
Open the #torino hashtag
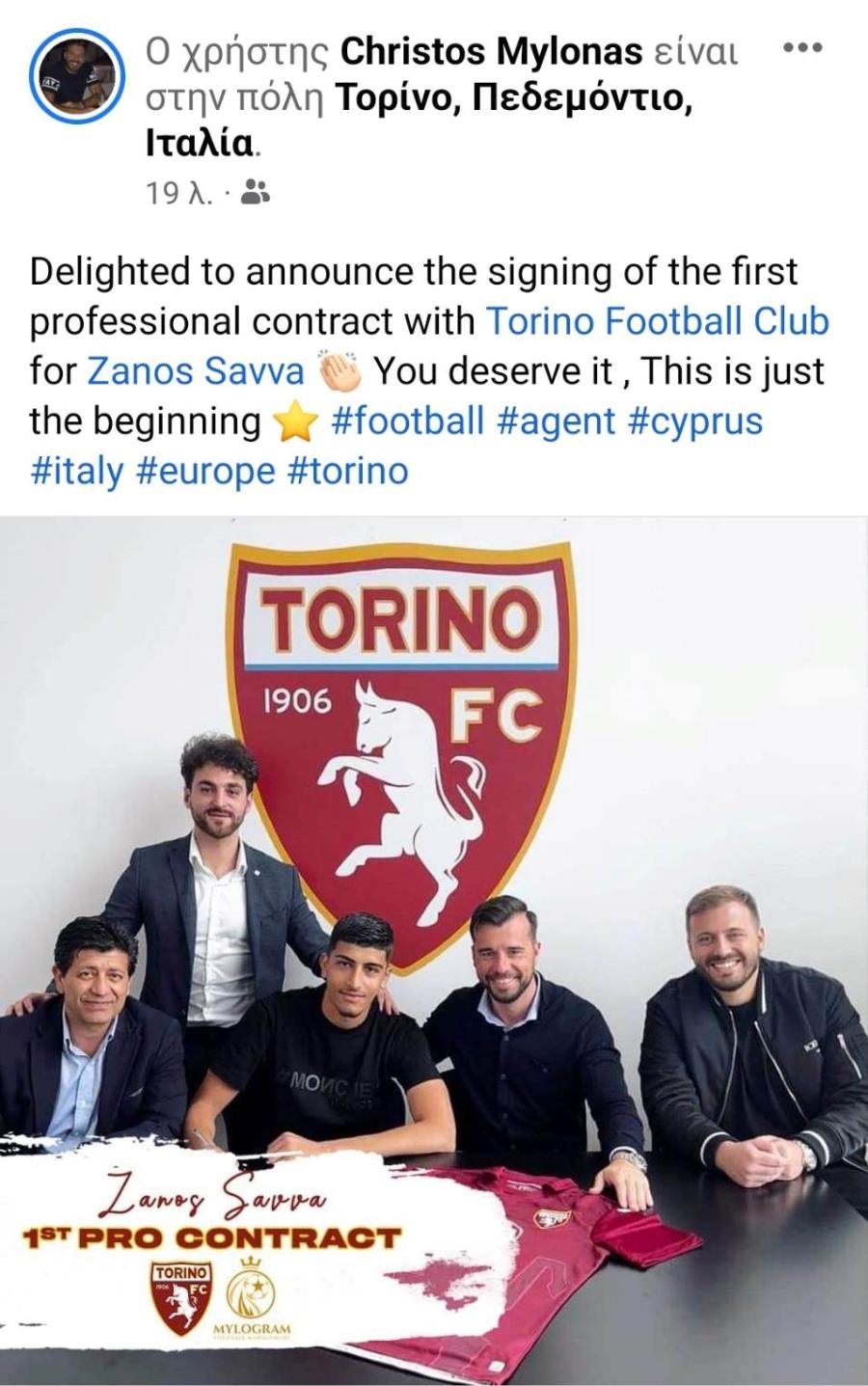coord(347,472)
